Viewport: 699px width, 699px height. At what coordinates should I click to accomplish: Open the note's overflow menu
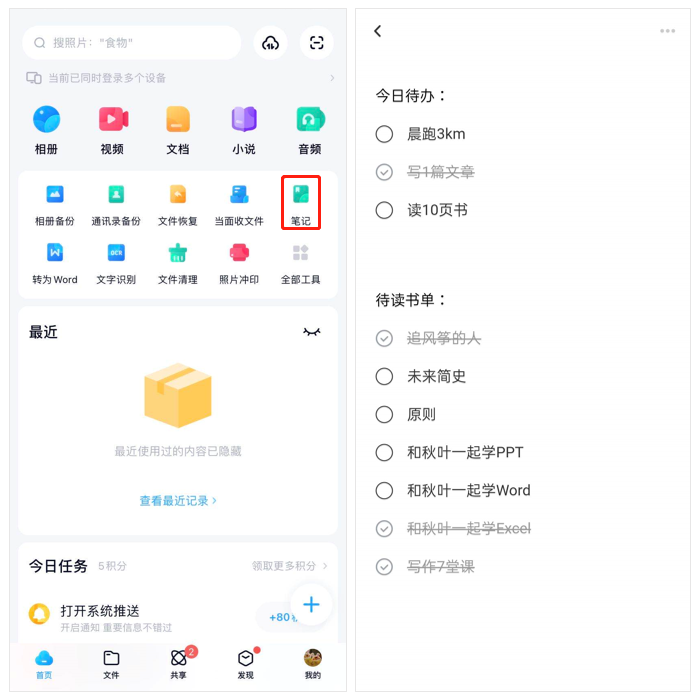tap(667, 31)
